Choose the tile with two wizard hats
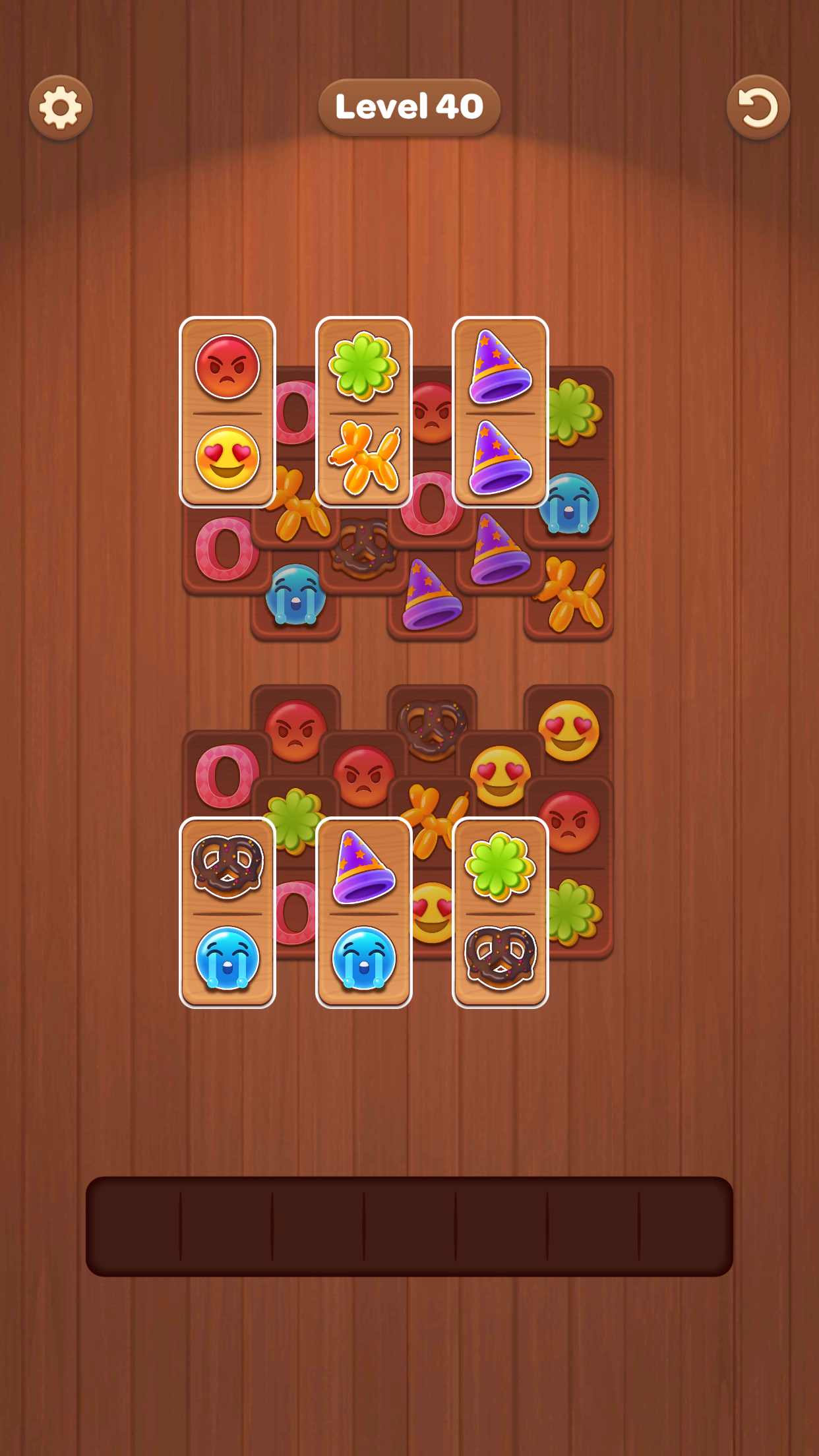The height and width of the screenshot is (1456, 819). click(501, 412)
